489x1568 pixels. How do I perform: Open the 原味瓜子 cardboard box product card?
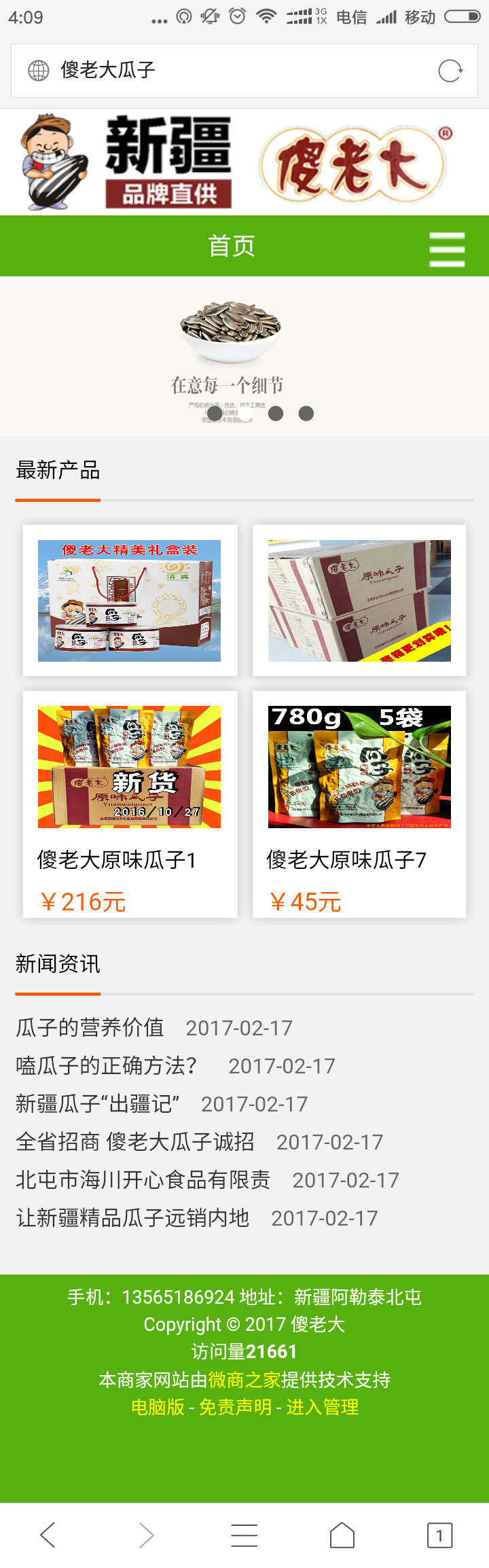pyautogui.click(x=359, y=601)
